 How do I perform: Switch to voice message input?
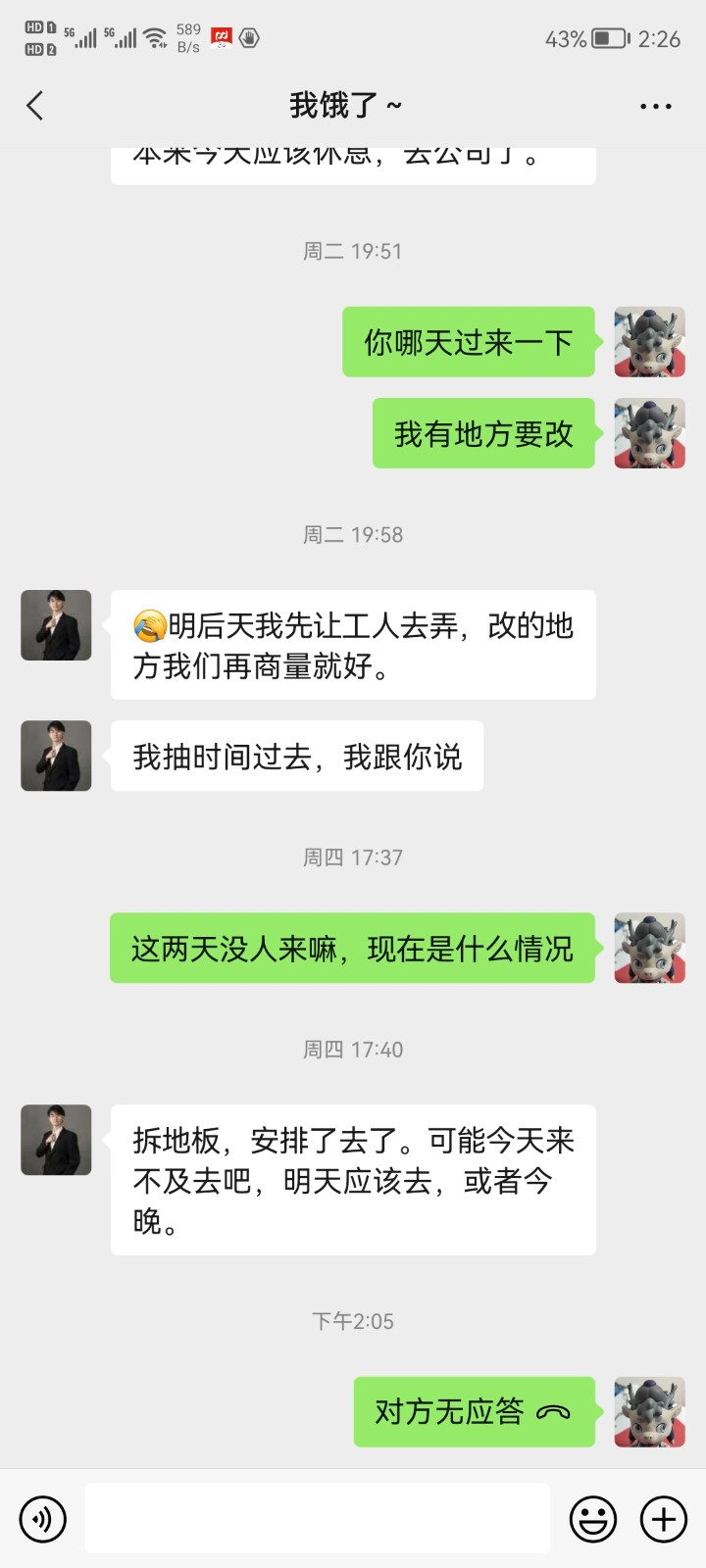[x=43, y=1519]
